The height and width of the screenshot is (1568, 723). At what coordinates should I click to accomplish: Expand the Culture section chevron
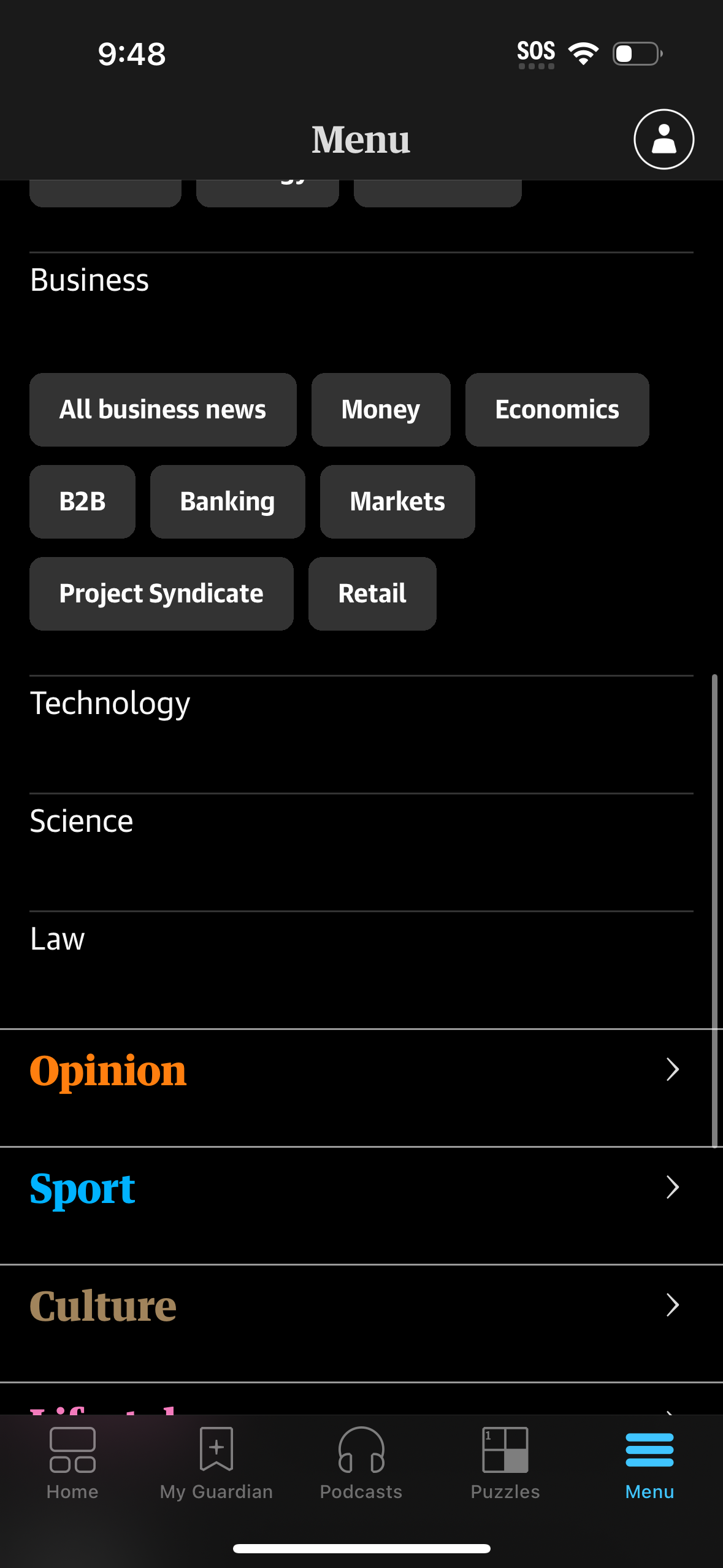673,1305
